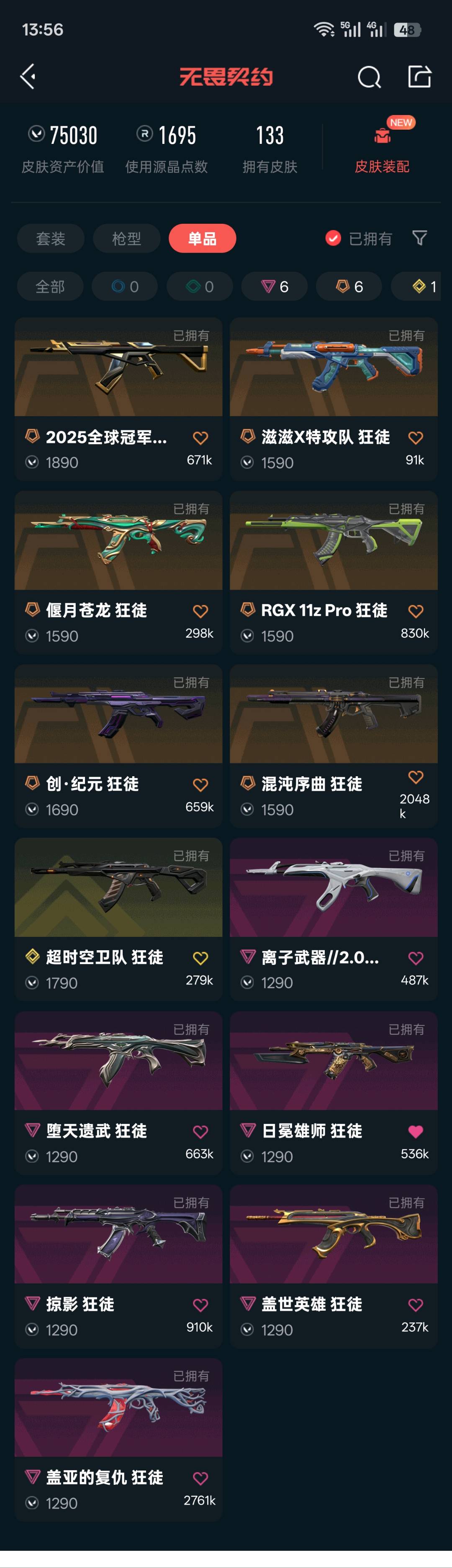
Task: Like the 盖亚的复仇 狂徒 skin
Action: tap(200, 1478)
